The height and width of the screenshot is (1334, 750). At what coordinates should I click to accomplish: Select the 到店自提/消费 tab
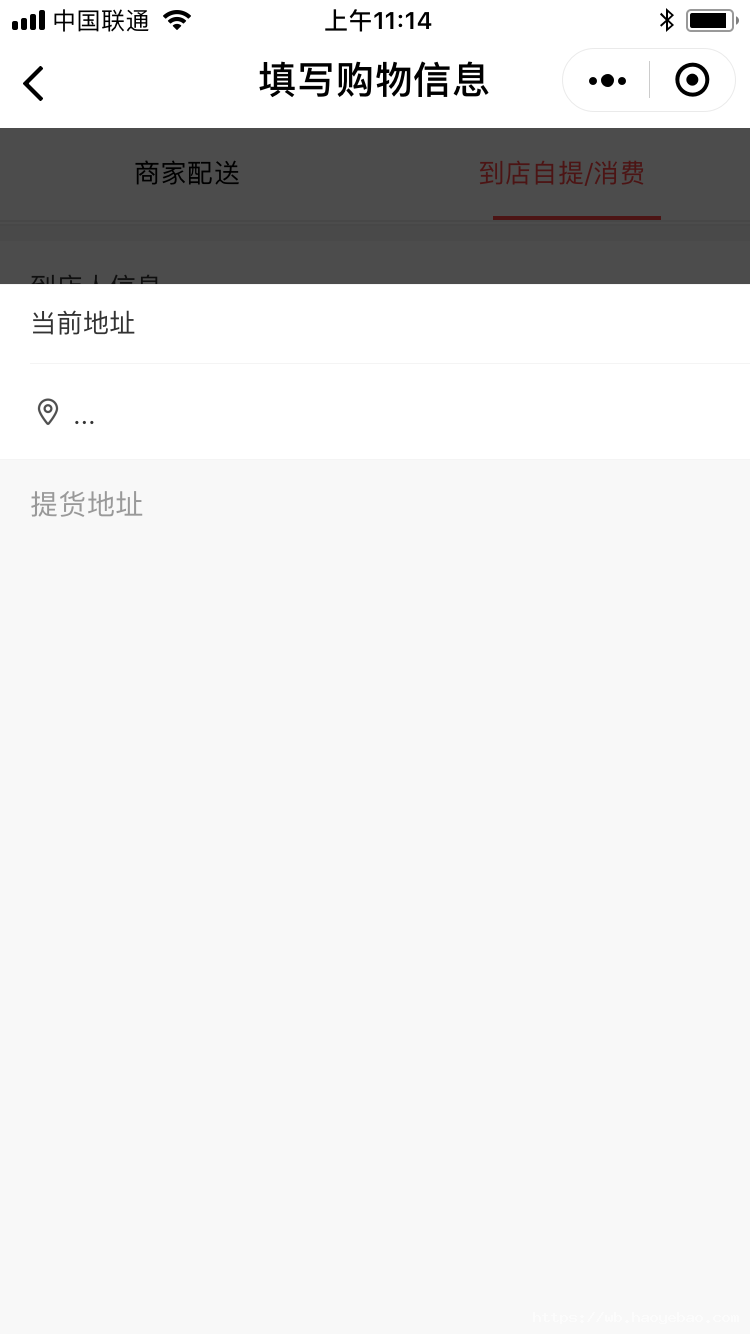(562, 174)
